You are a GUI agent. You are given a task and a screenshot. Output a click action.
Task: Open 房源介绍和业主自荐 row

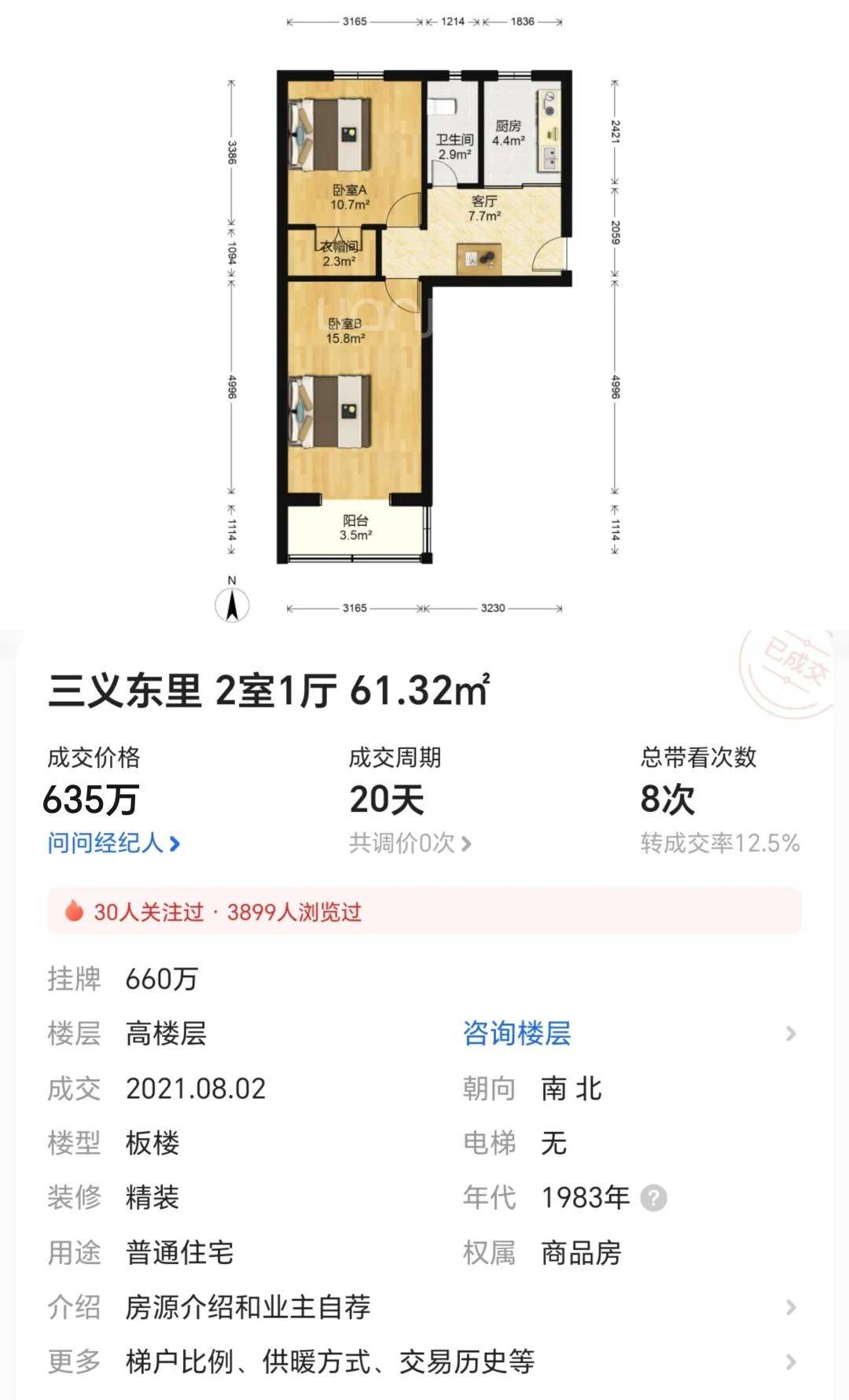coord(424,1306)
